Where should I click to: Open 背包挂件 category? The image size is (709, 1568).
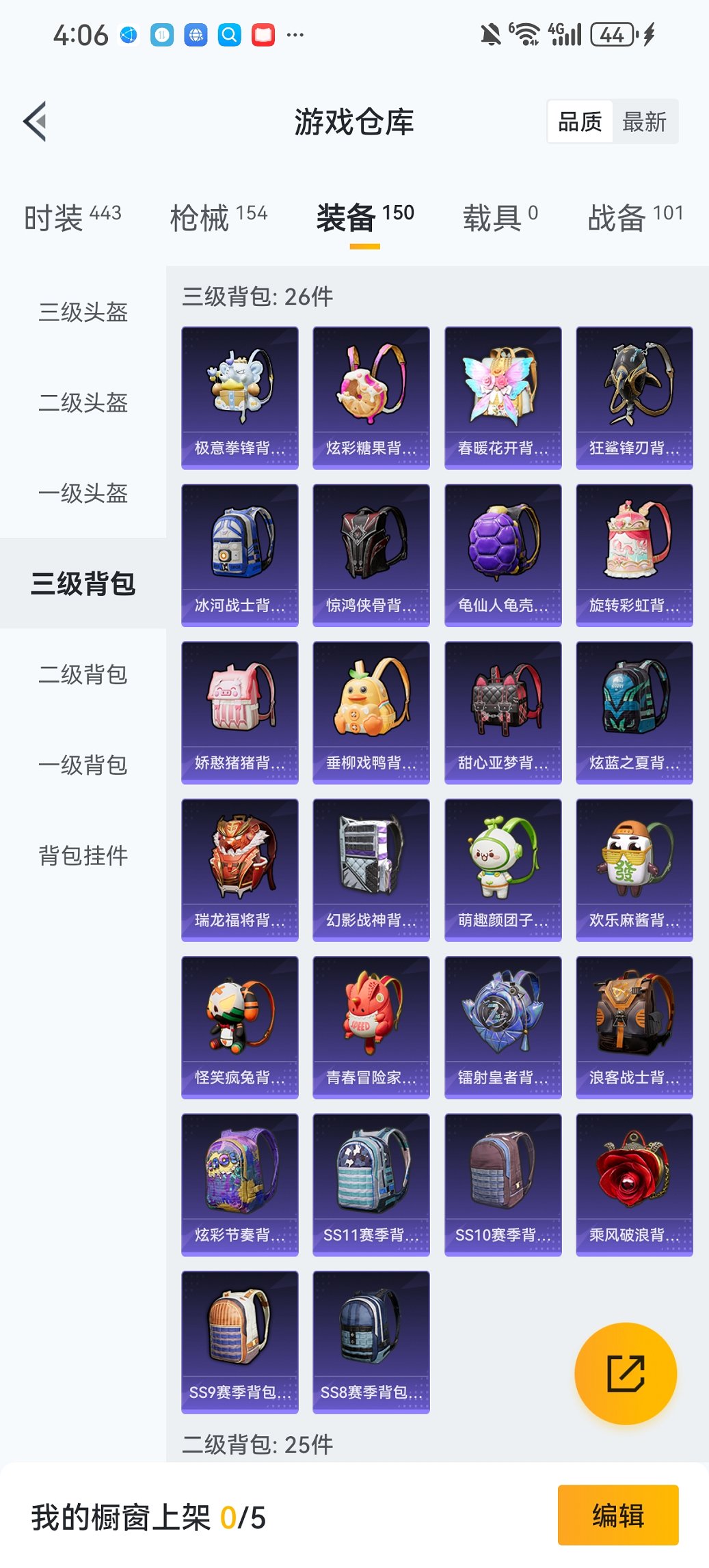coord(83,855)
